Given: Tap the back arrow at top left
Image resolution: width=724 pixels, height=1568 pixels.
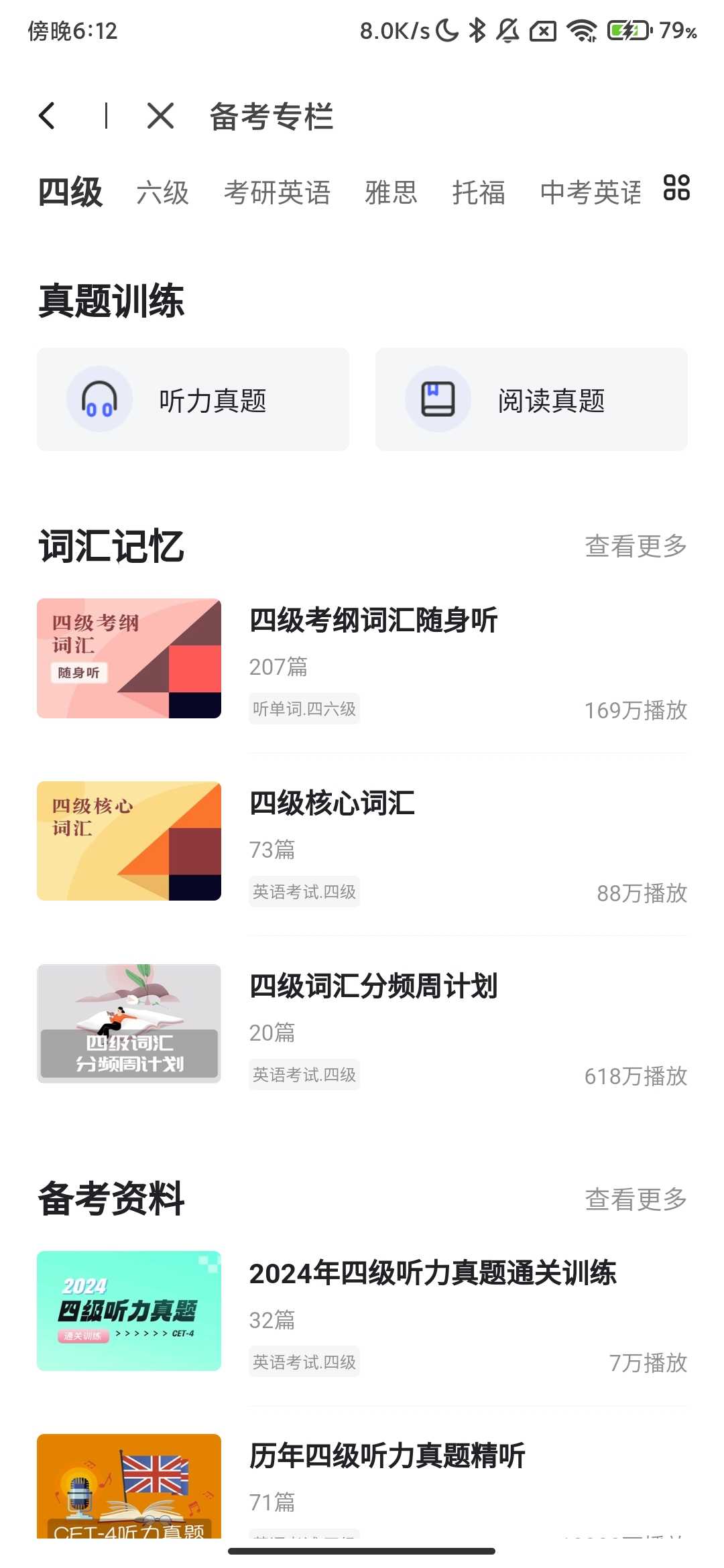Looking at the screenshot, I should click(x=47, y=115).
